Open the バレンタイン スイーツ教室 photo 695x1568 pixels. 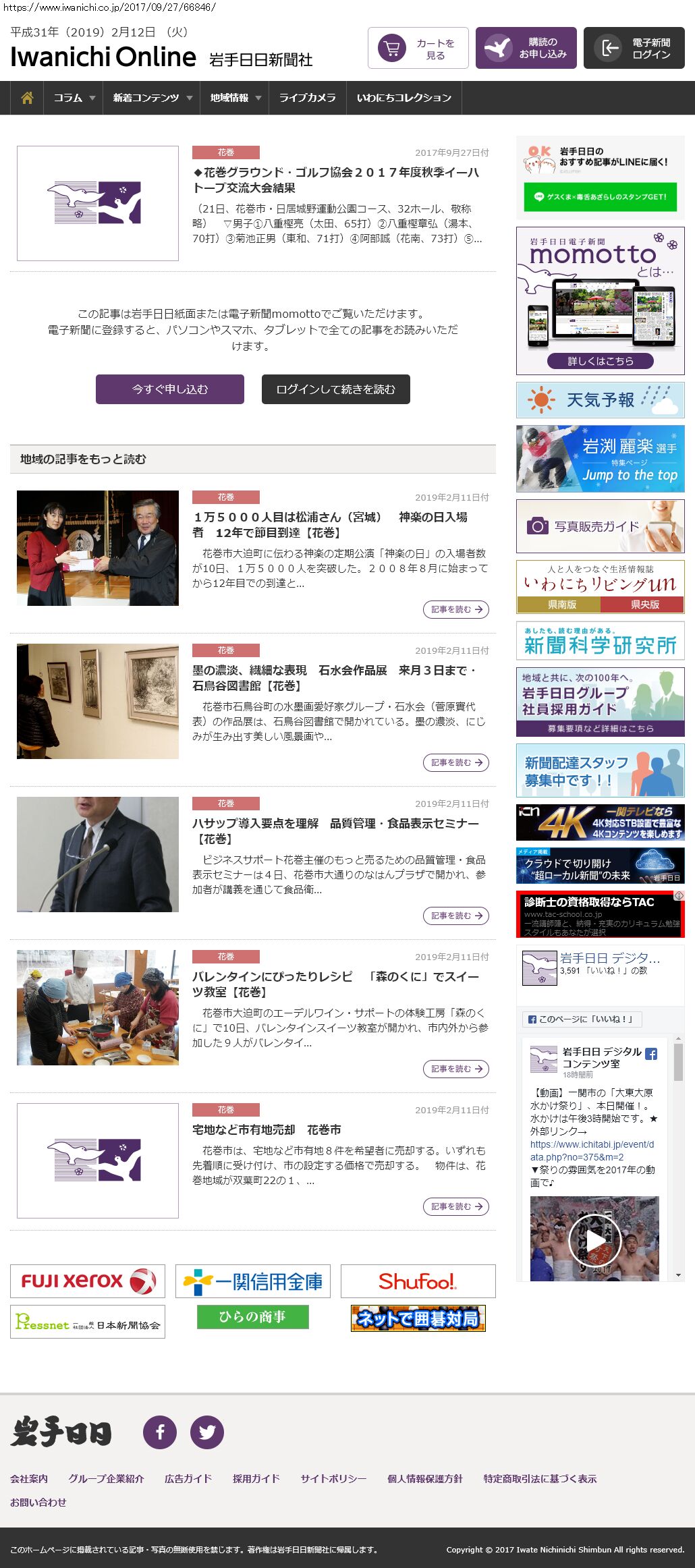[98, 1007]
